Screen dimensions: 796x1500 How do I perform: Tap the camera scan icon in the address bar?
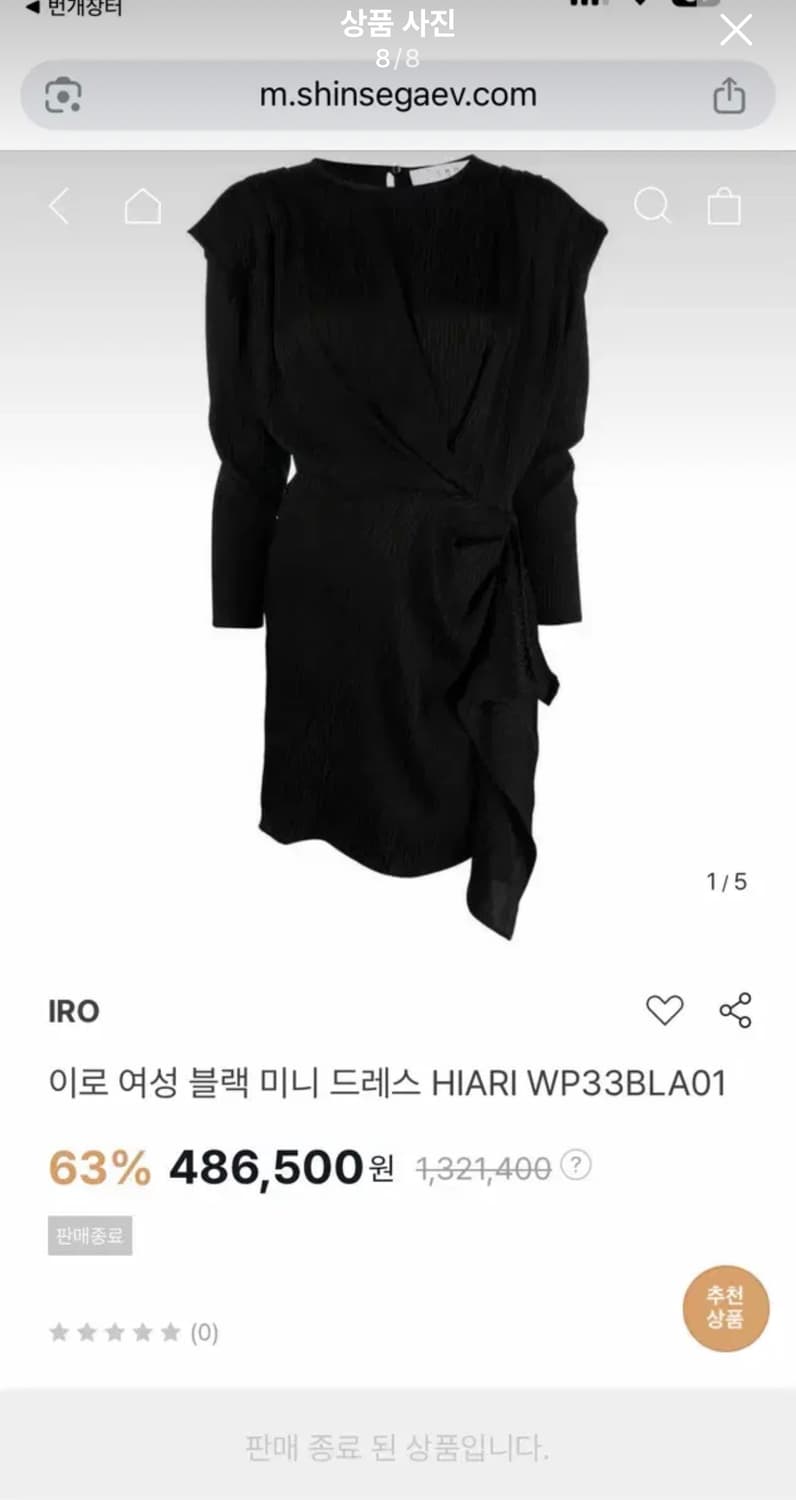pos(64,95)
